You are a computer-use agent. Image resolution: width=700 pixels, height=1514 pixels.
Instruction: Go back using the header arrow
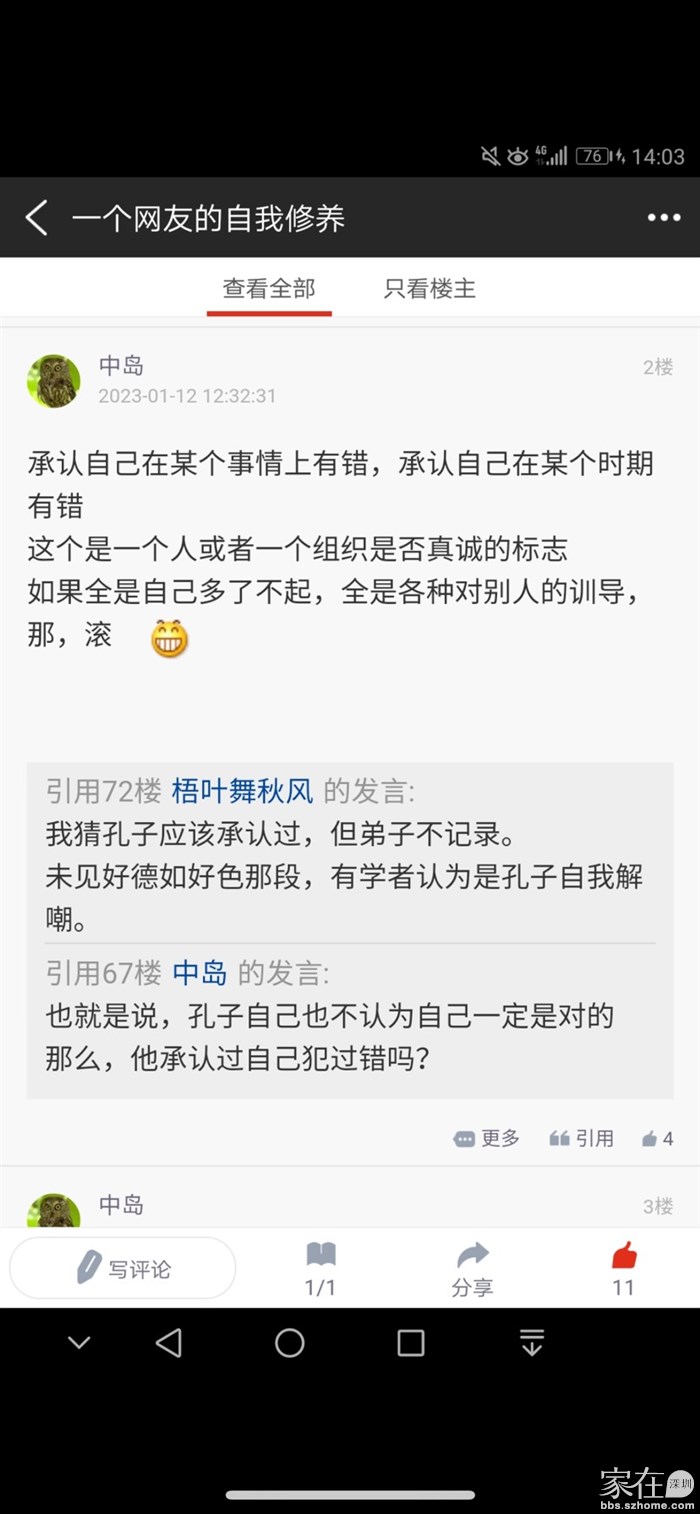(x=37, y=218)
